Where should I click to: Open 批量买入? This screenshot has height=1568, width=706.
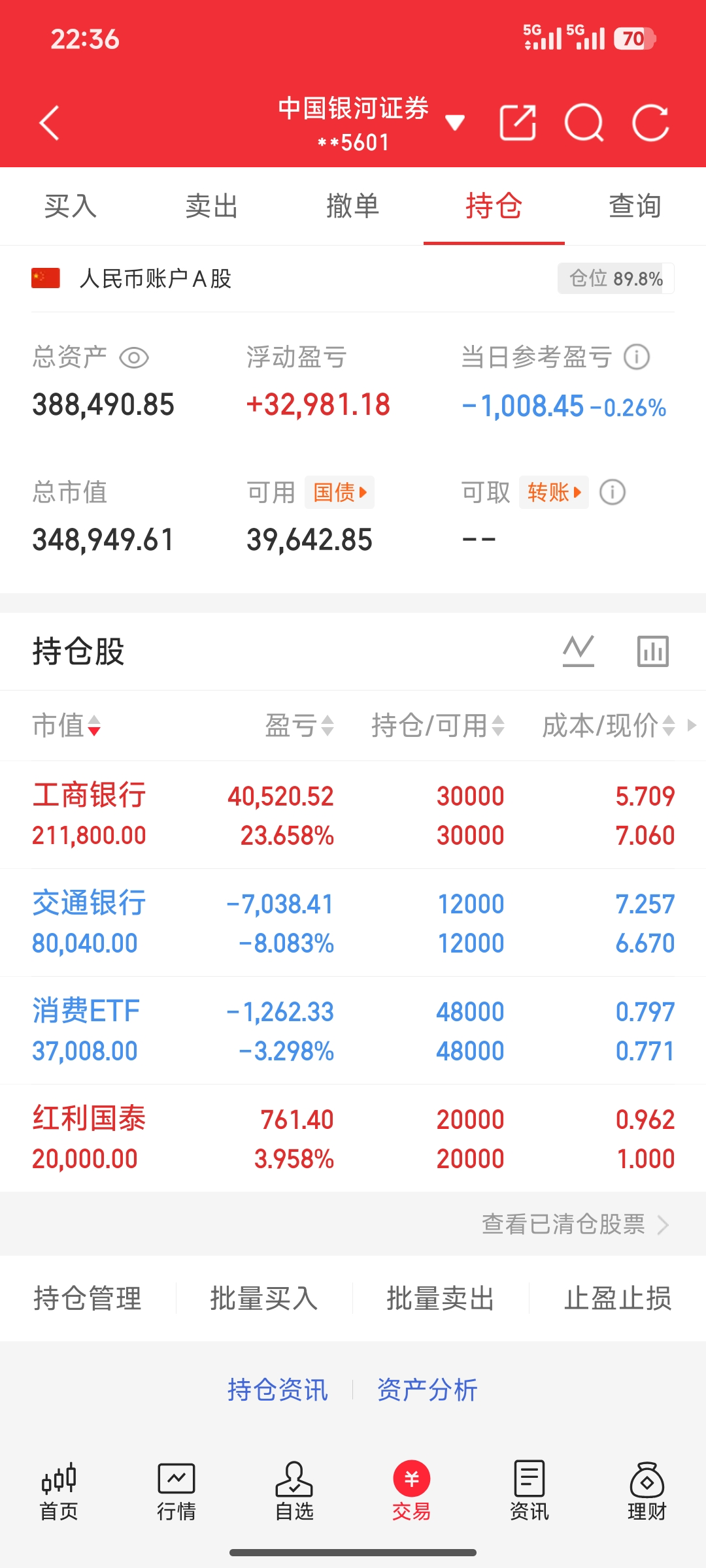click(264, 1298)
